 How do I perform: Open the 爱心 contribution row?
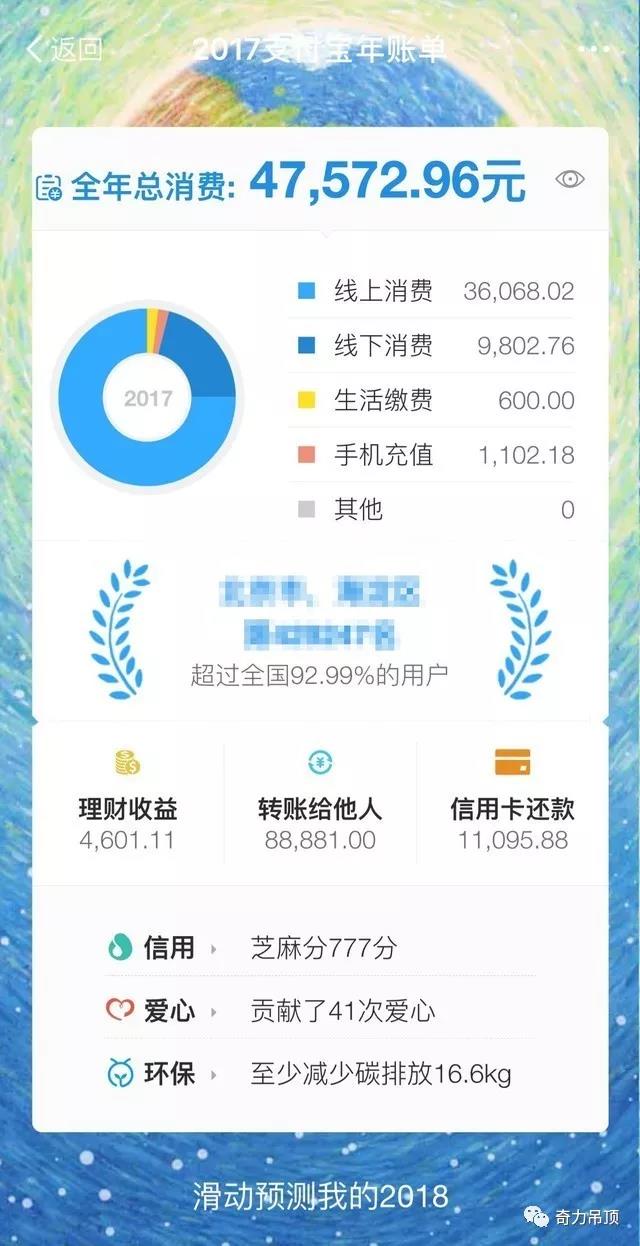[320, 1011]
